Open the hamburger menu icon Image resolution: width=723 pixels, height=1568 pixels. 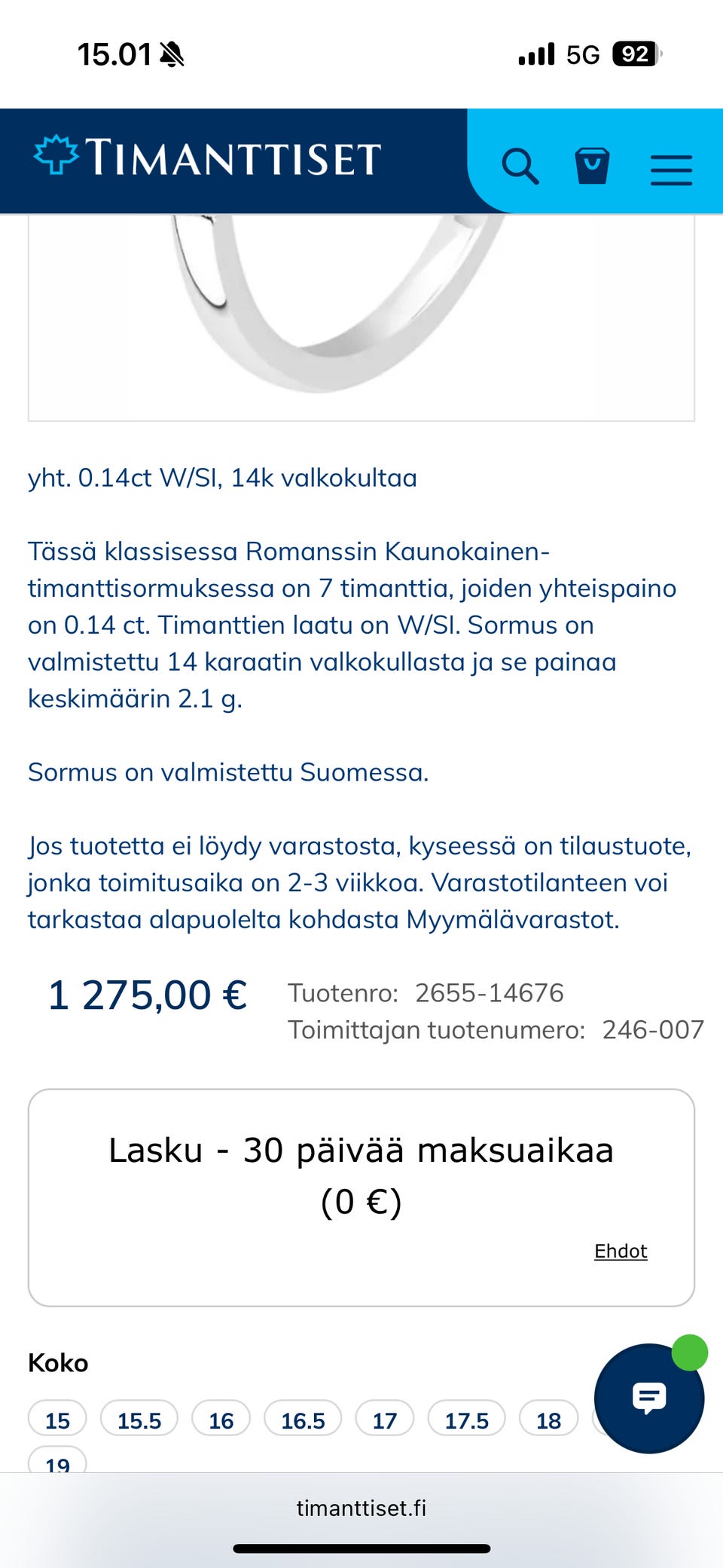[x=670, y=170]
